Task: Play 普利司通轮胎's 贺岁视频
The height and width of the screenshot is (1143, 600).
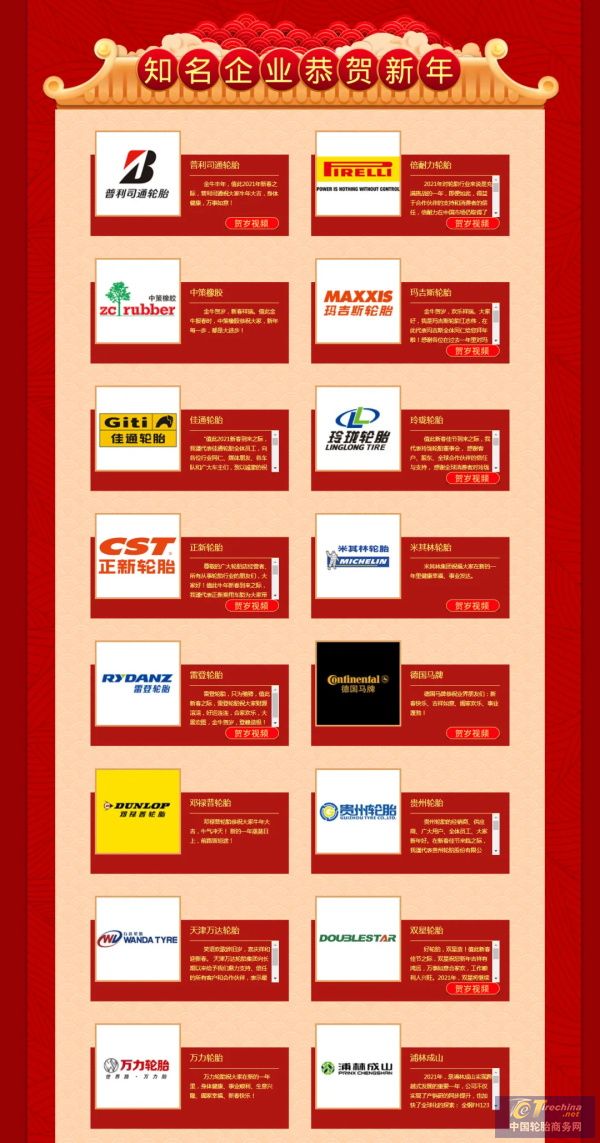Action: click(252, 223)
